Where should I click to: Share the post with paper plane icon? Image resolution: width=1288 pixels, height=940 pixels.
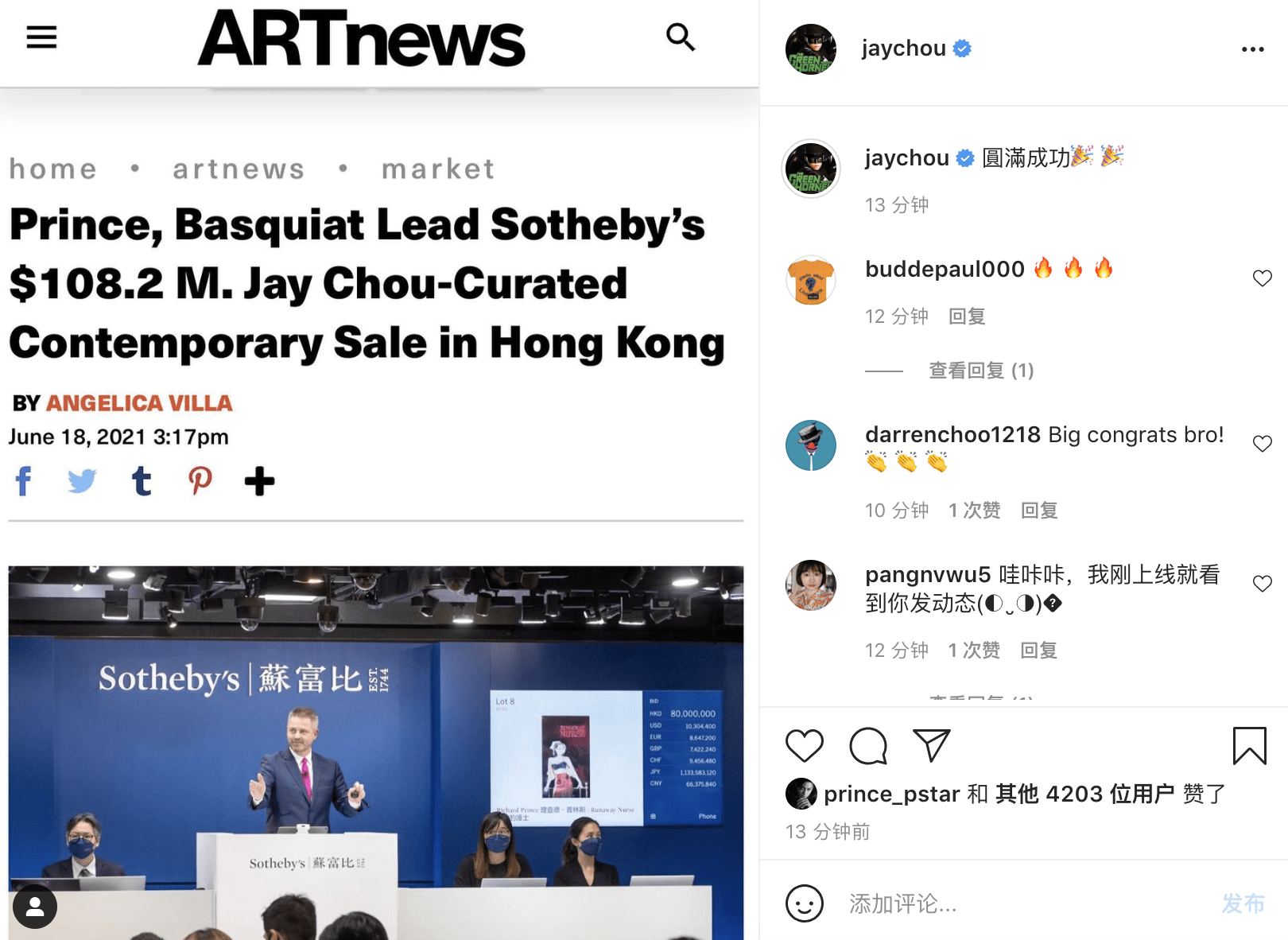point(931,745)
